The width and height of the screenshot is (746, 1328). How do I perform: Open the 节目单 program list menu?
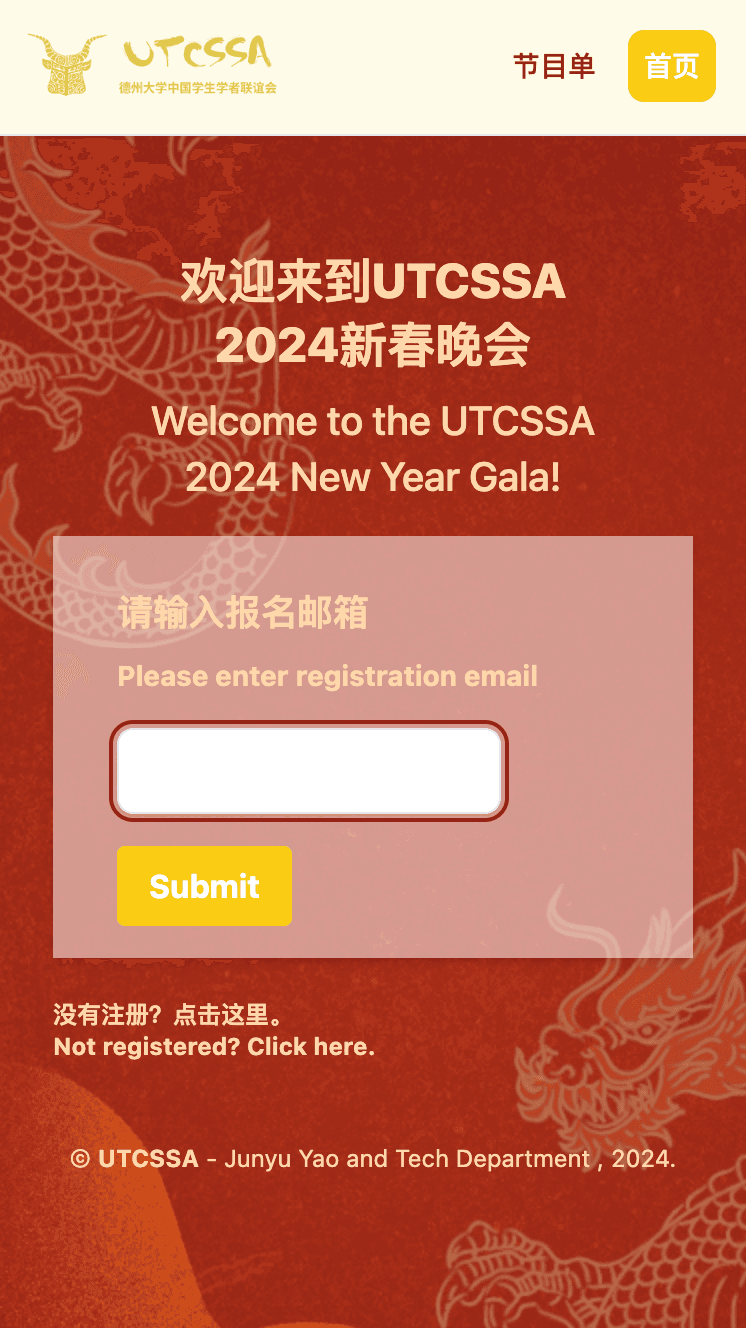pos(554,66)
